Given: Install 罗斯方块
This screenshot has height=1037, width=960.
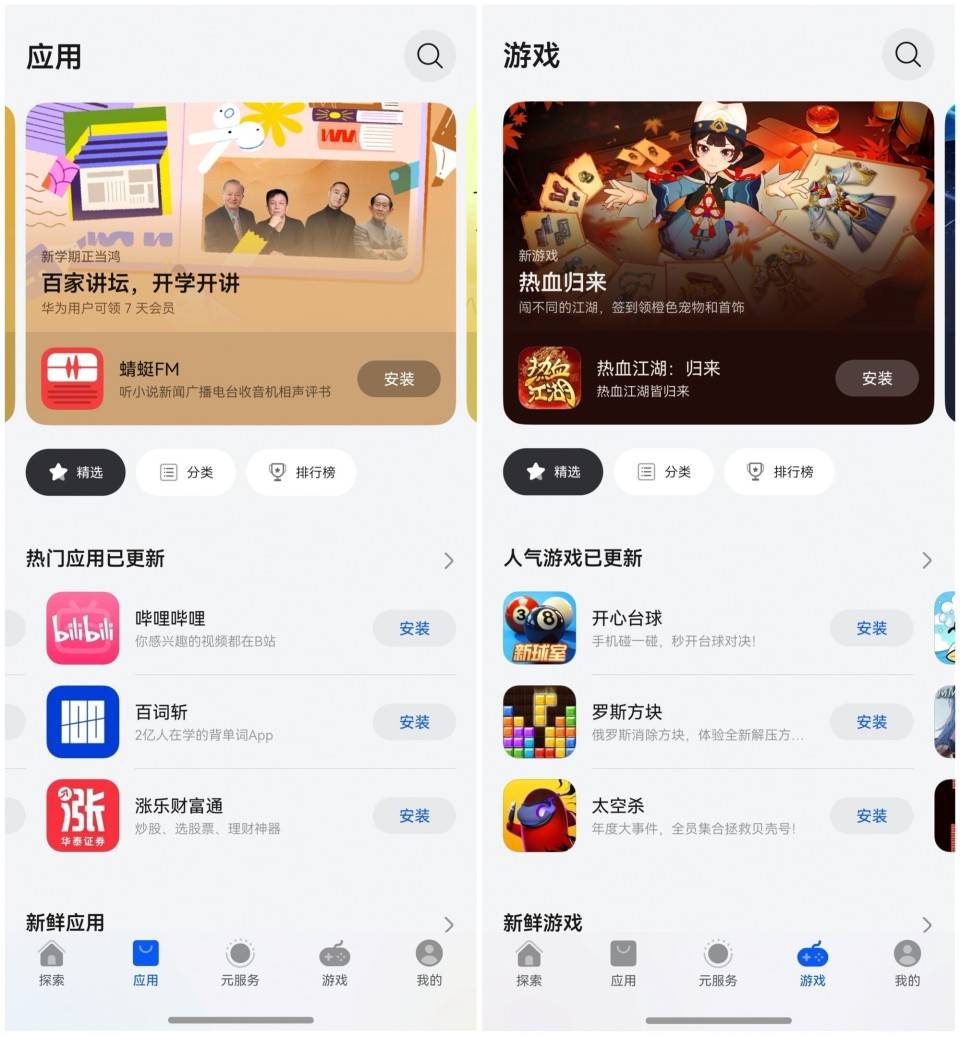Looking at the screenshot, I should coord(871,722).
